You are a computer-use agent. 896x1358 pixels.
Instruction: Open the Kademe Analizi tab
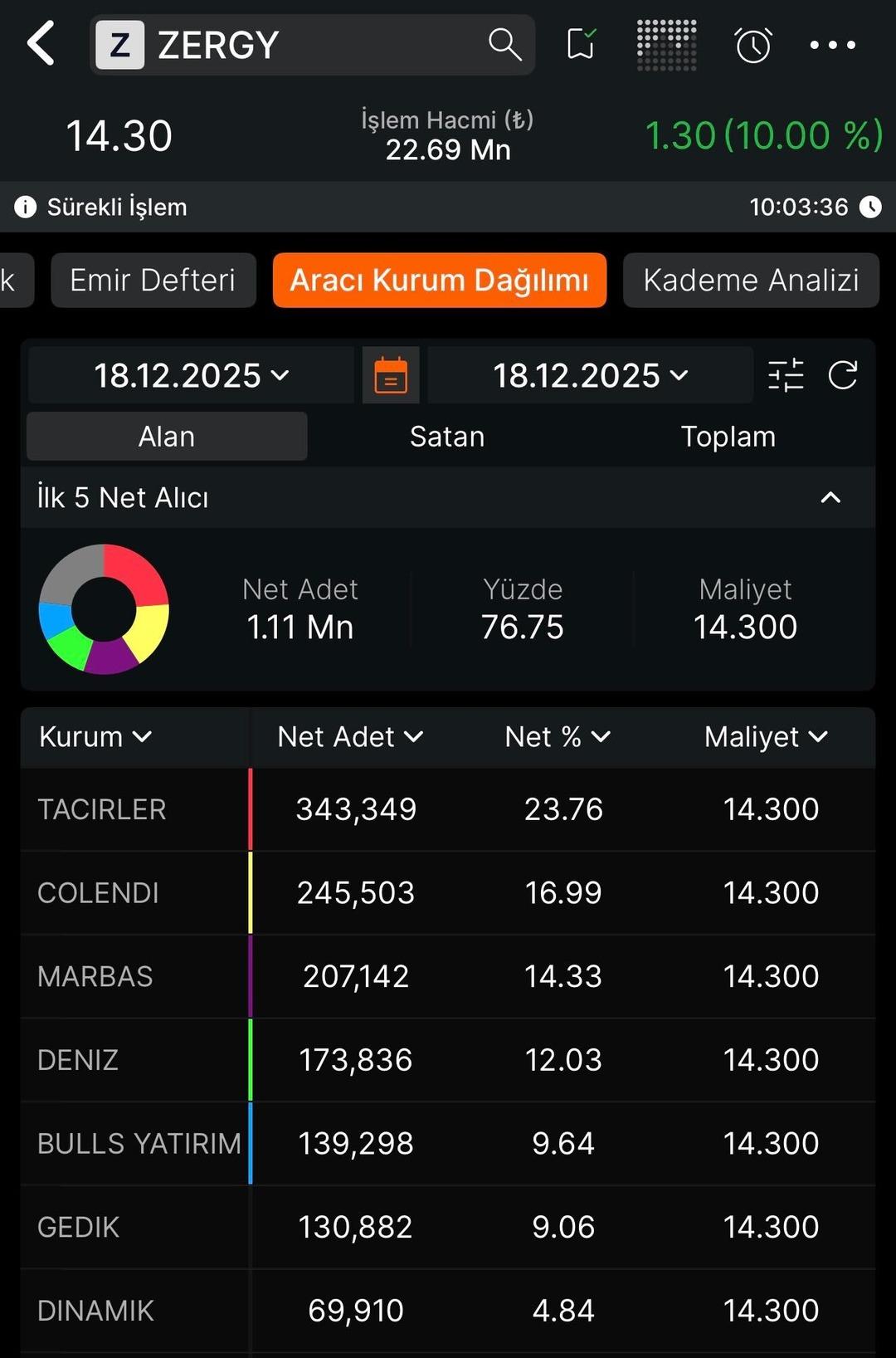750,280
